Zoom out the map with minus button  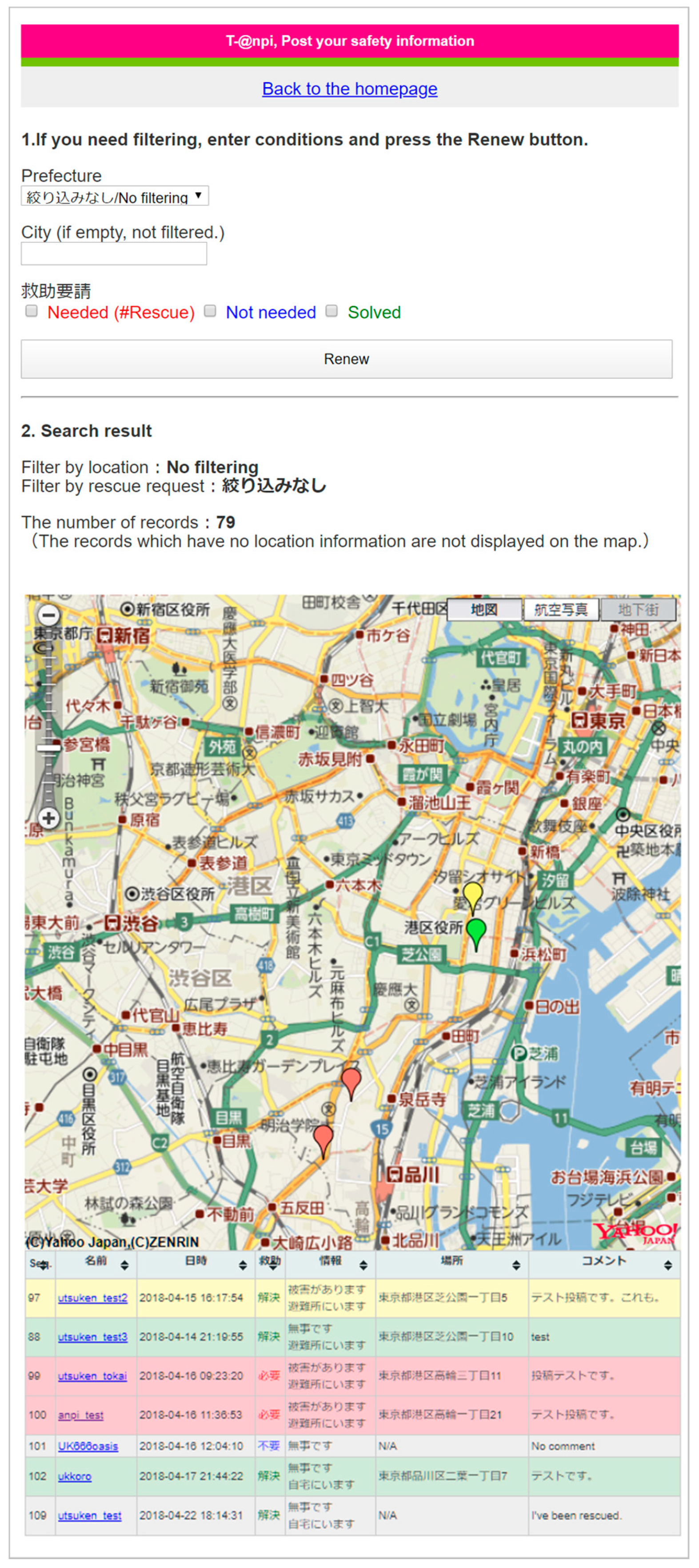point(49,615)
